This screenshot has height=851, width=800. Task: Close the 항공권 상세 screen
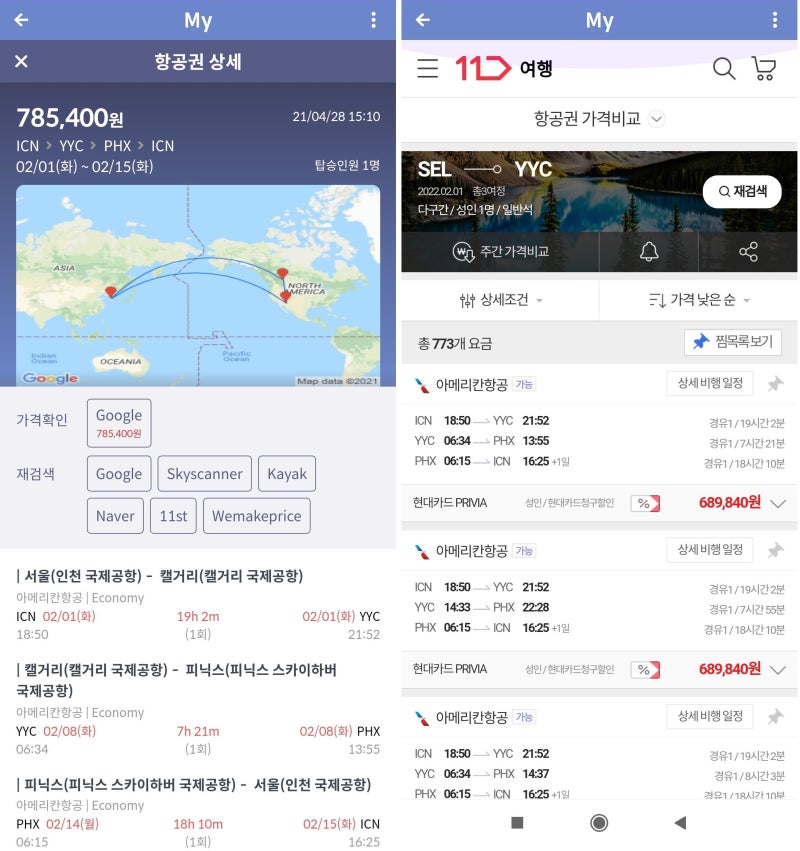pyautogui.click(x=21, y=62)
